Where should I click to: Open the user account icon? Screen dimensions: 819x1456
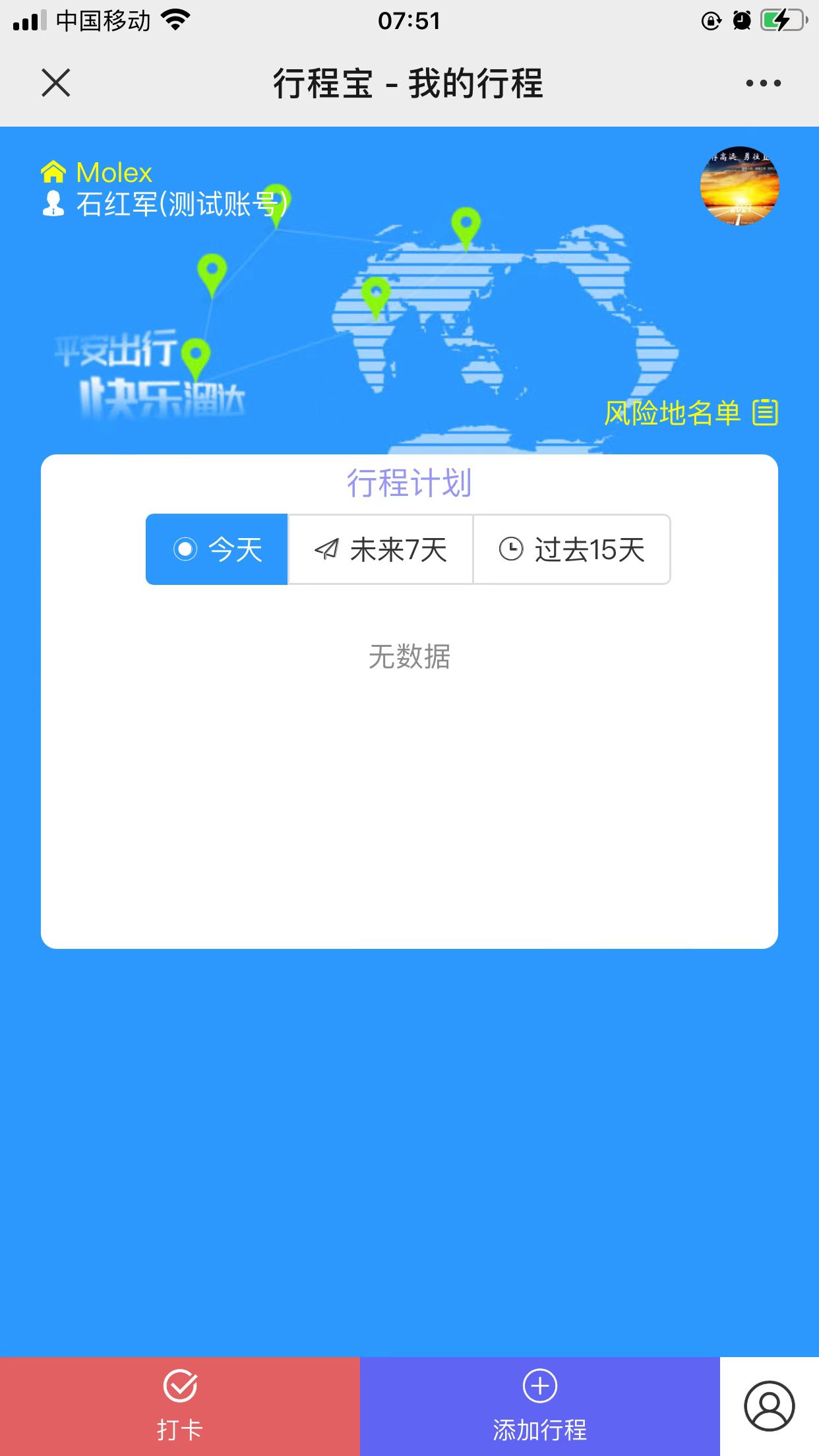pos(769,1406)
